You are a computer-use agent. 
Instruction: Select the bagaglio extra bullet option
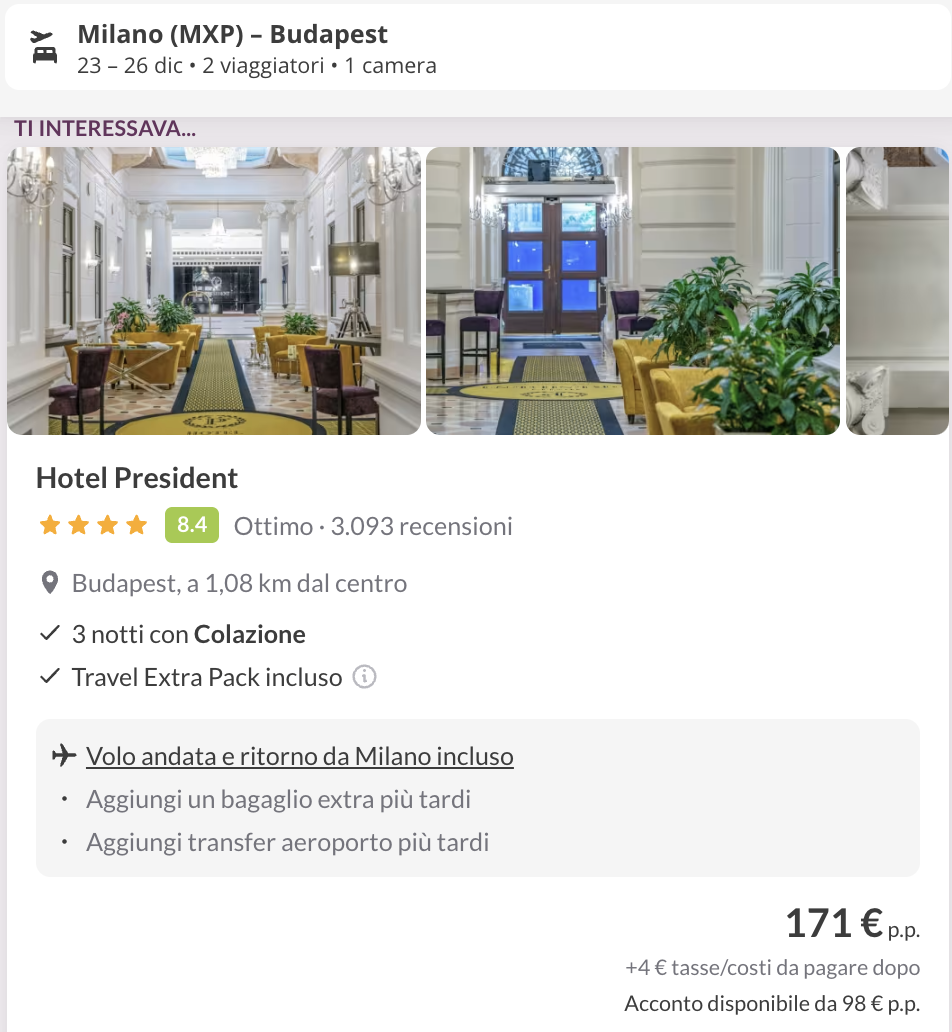point(275,799)
